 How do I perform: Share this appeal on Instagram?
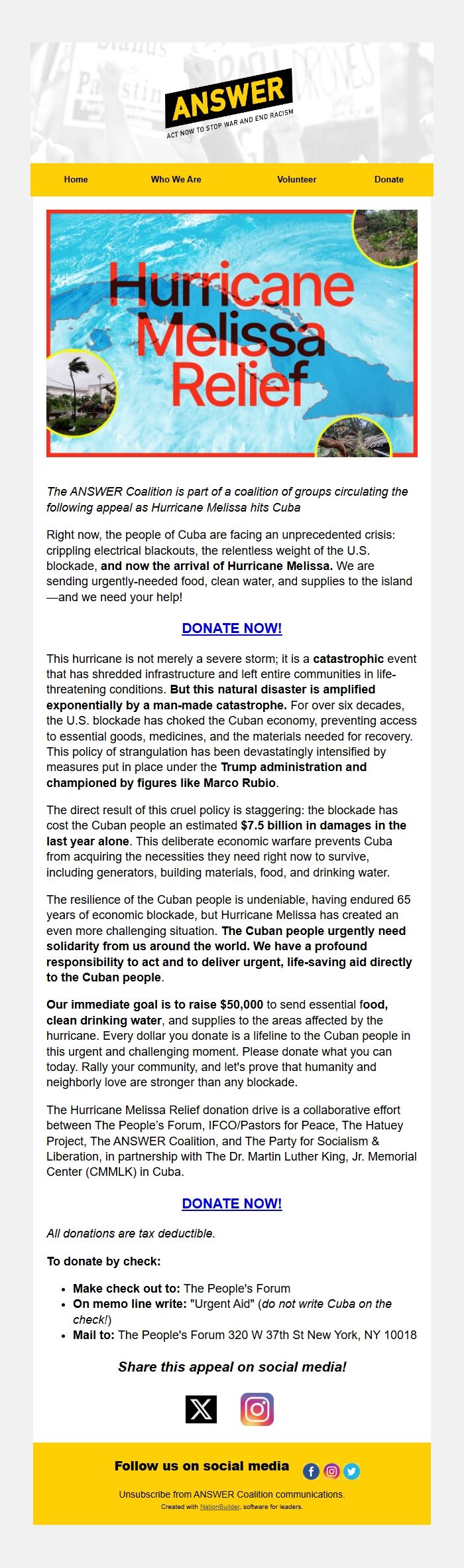pos(257,1409)
